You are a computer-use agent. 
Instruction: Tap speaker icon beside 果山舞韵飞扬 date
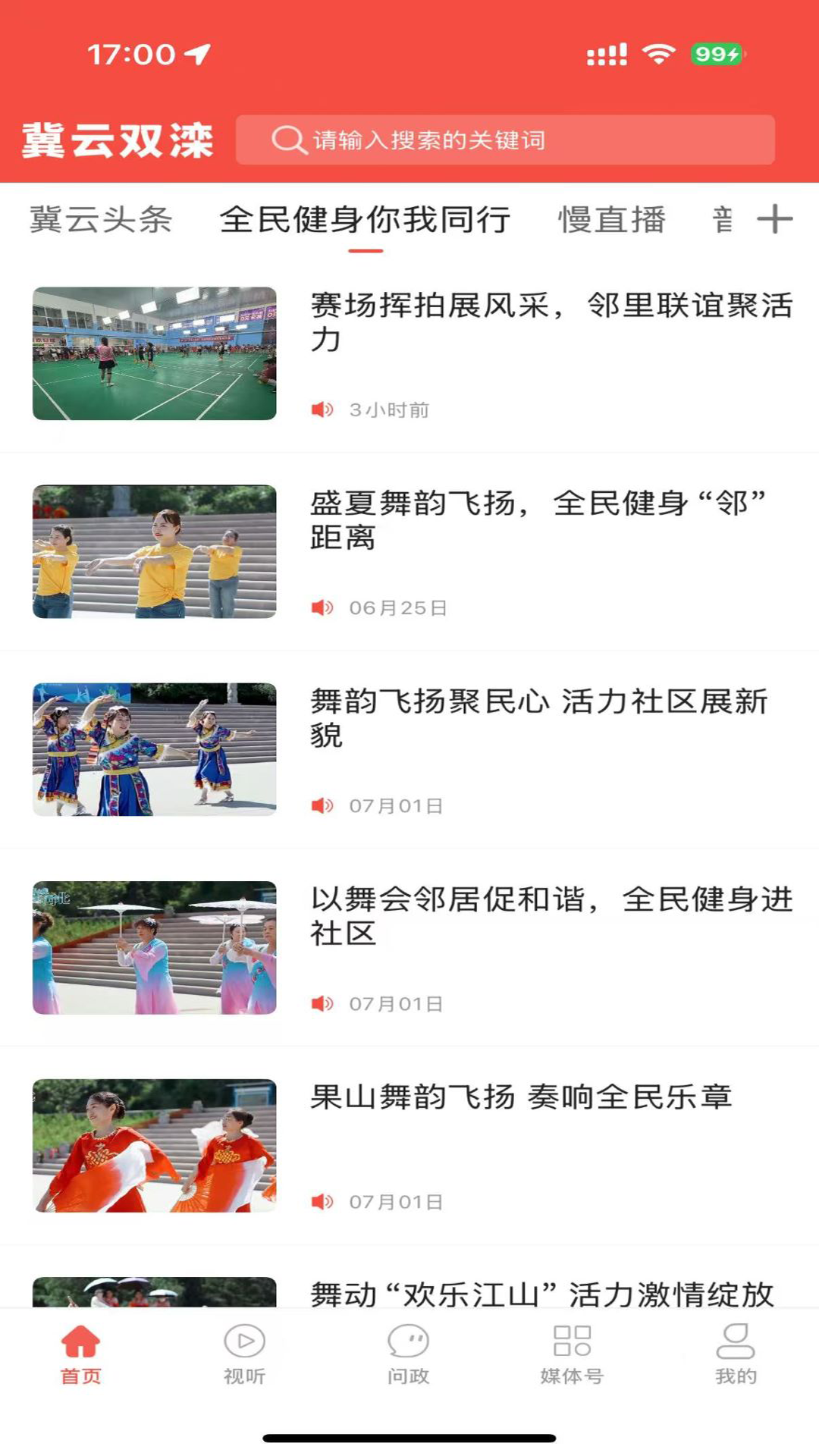pos(322,1200)
